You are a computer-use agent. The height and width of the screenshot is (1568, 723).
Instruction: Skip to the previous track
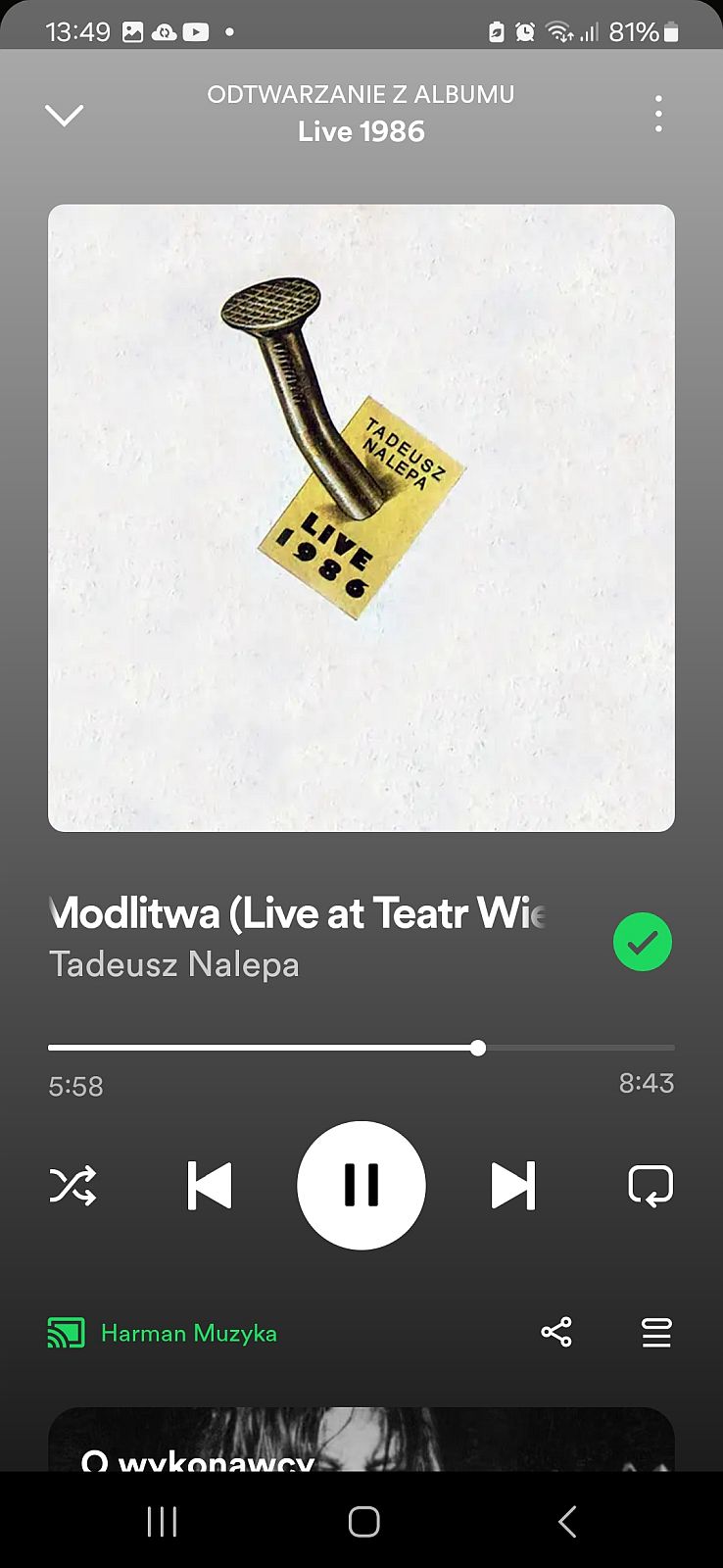(210, 1185)
